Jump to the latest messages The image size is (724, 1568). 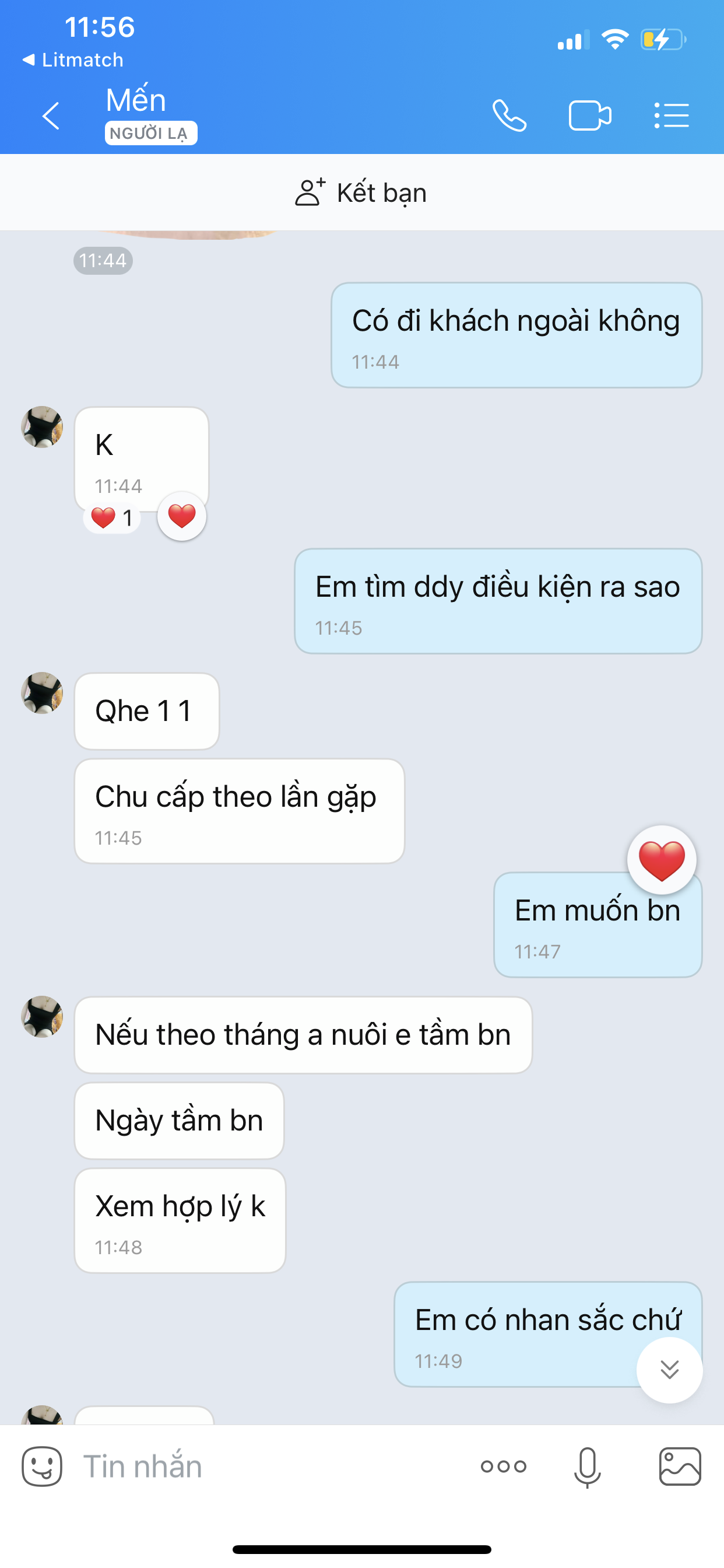[x=669, y=1370]
